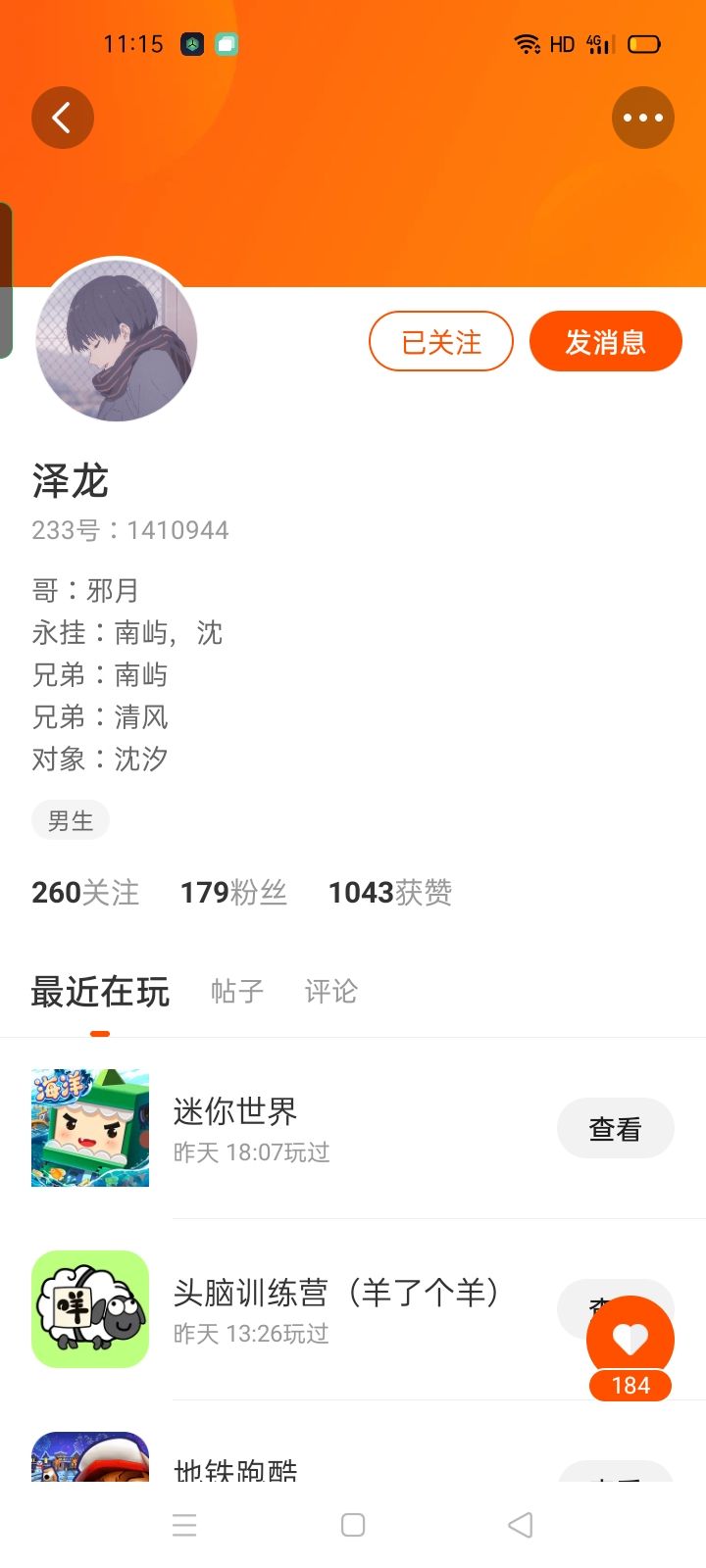Image resolution: width=706 pixels, height=1568 pixels.
Task: Go back using the top-left arrow
Action: [x=63, y=118]
